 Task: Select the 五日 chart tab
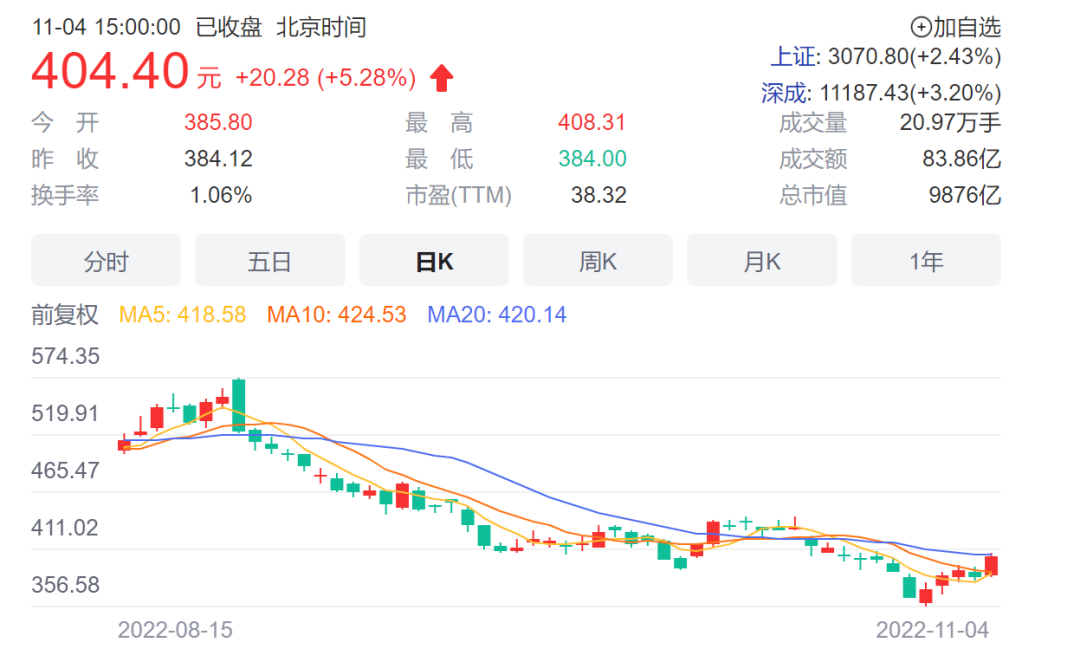(270, 260)
